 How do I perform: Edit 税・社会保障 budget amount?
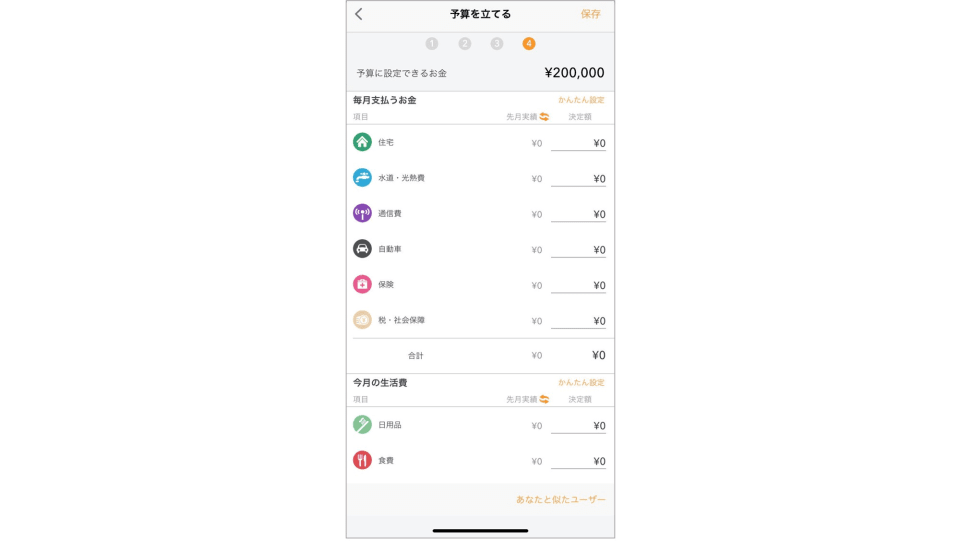pyautogui.click(x=579, y=321)
